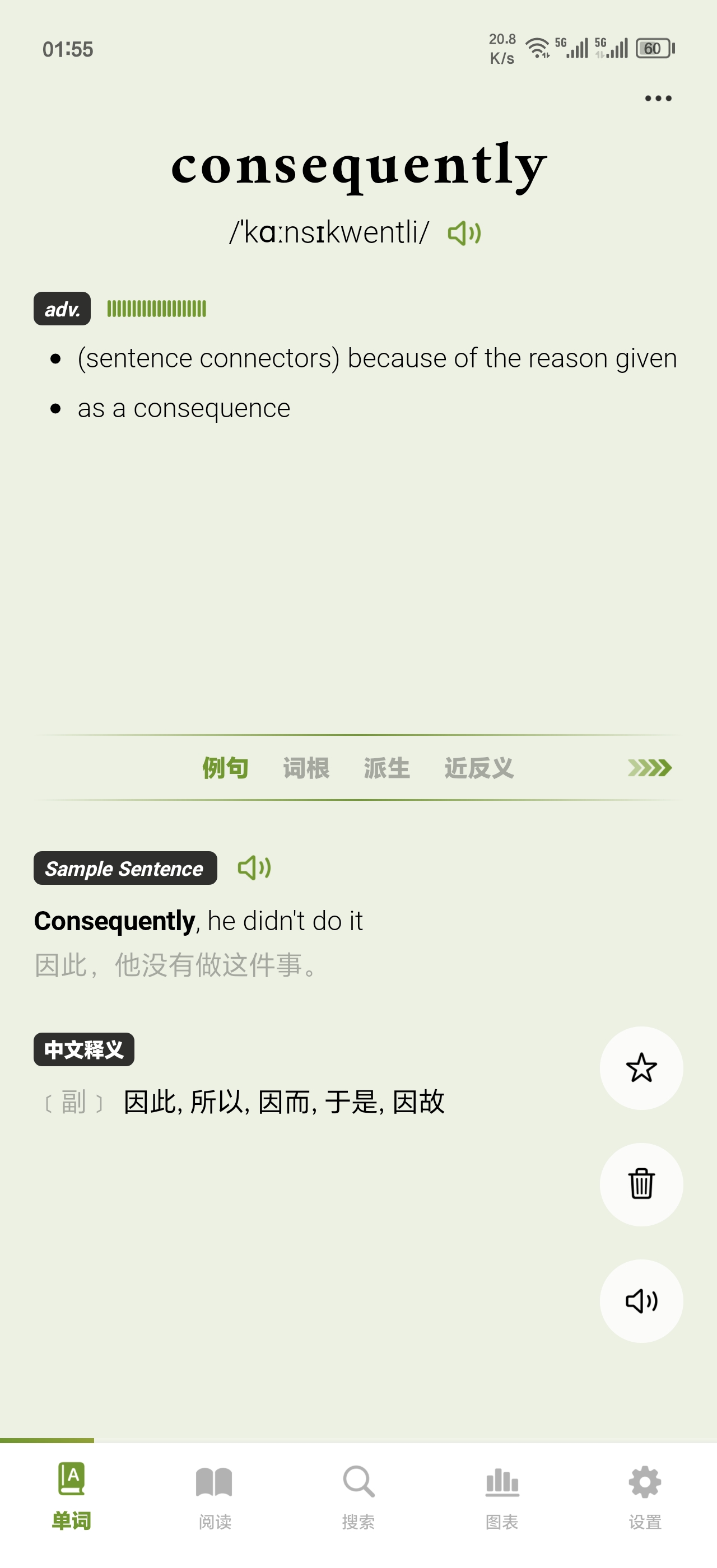View the 近反义 tab
Viewport: 717px width, 1568px height.
479,768
